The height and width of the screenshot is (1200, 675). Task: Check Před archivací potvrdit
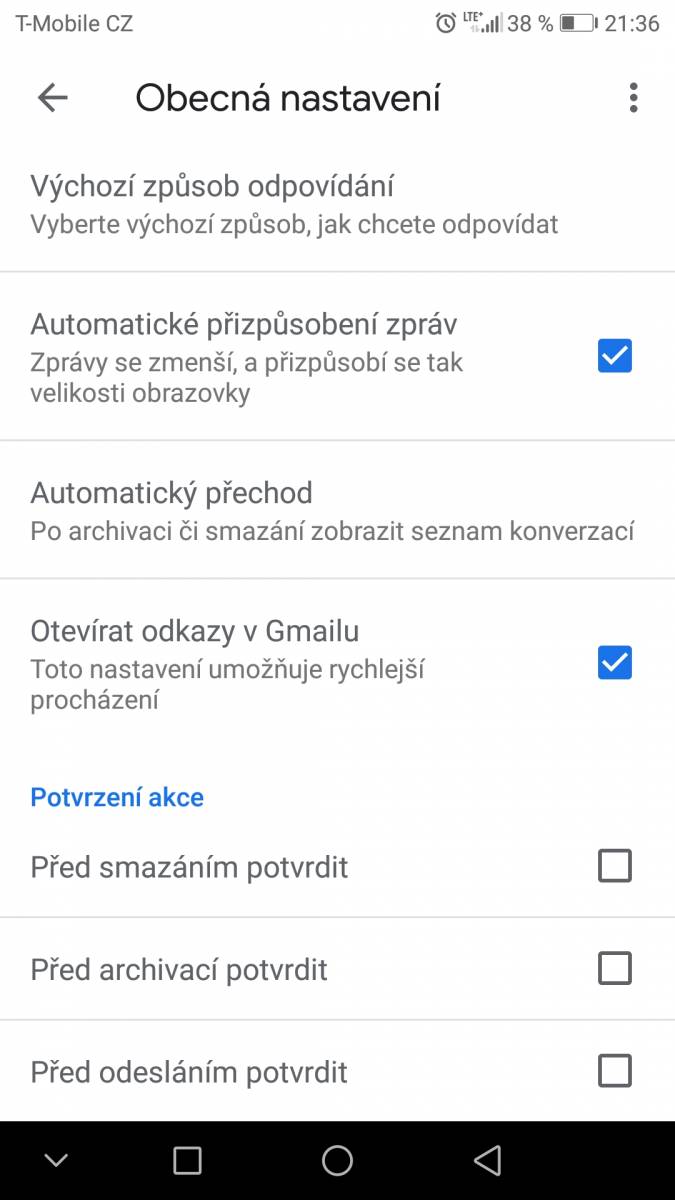click(614, 968)
